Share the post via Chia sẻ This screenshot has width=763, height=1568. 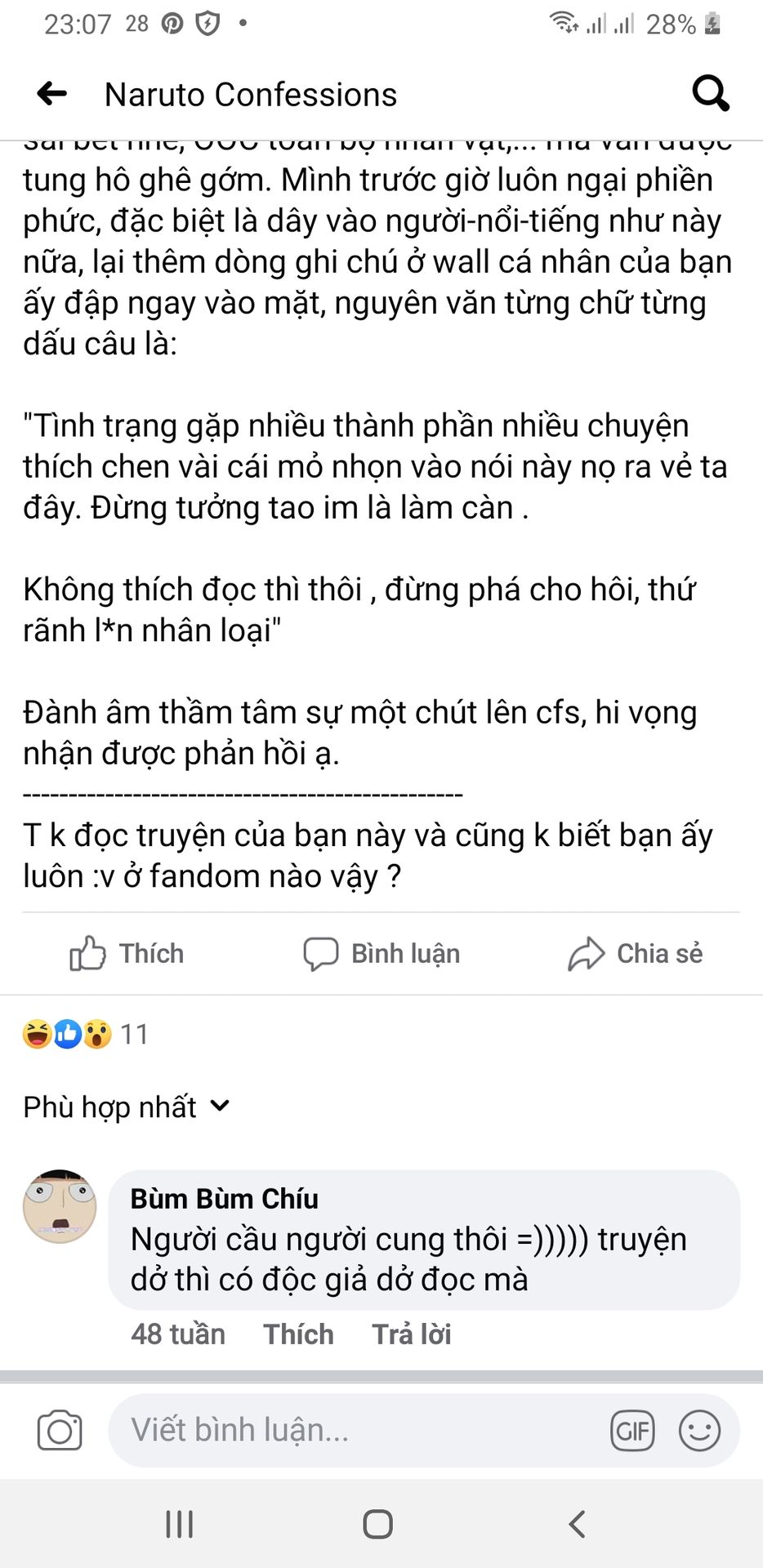[x=636, y=953]
